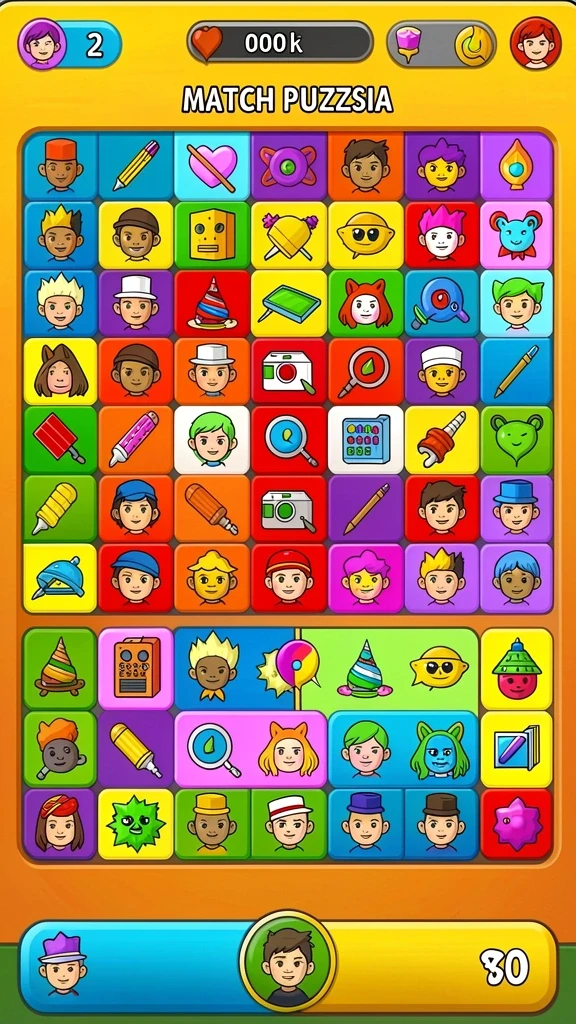Select the pink heart tile
This screenshot has height=1024, width=576.
212,166
